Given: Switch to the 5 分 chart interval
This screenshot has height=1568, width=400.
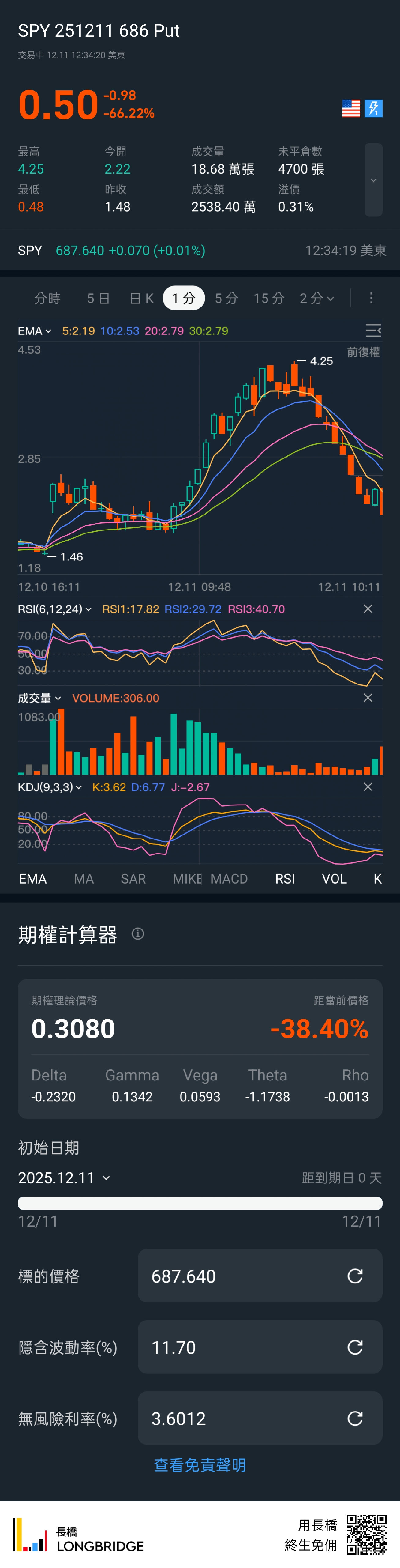Looking at the screenshot, I should (226, 298).
